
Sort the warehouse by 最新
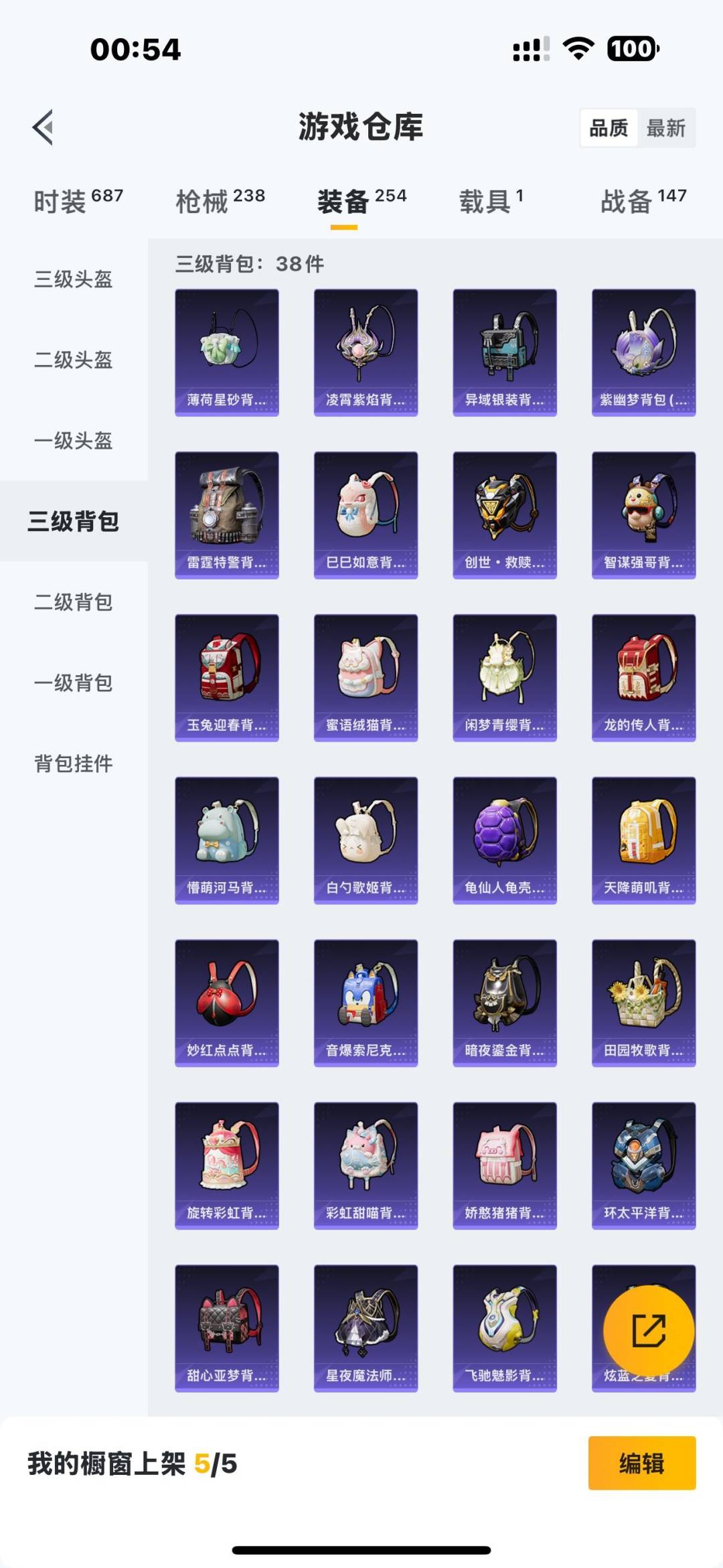(665, 128)
